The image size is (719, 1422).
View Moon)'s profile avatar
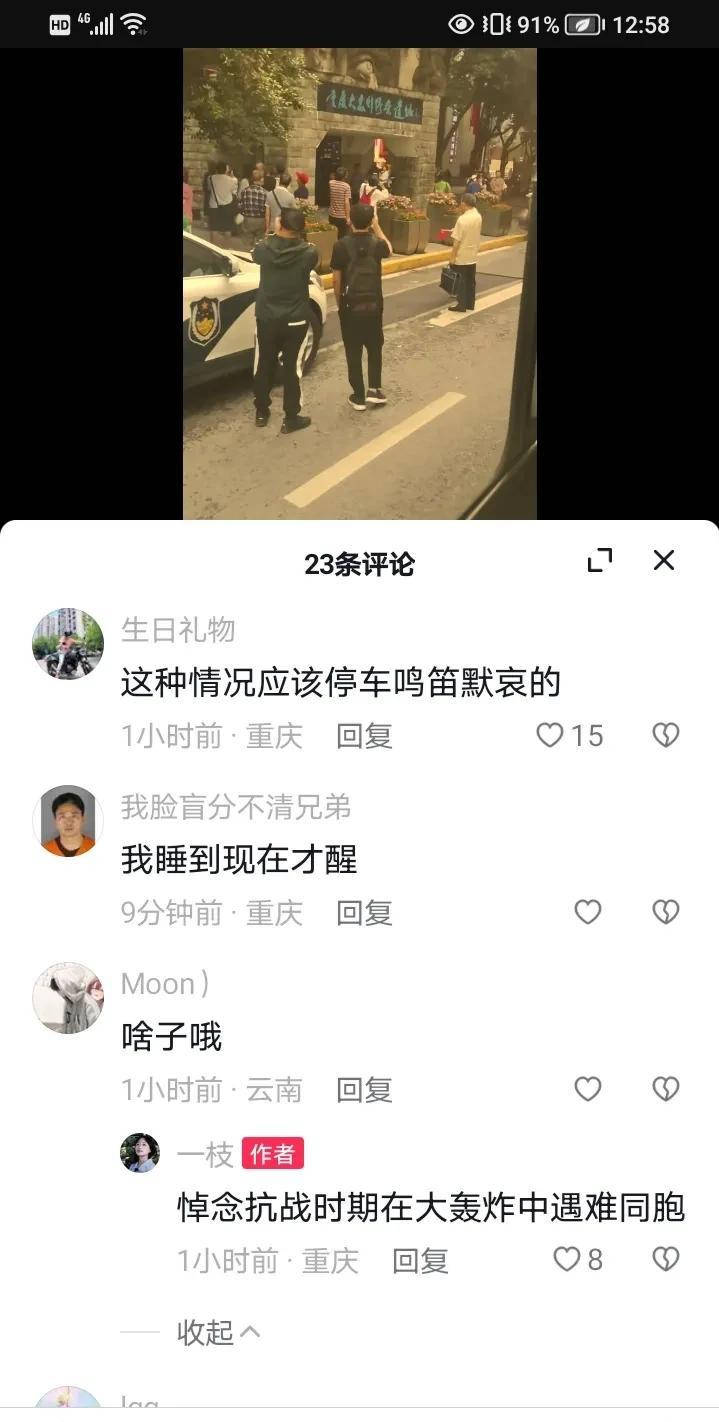(68, 998)
